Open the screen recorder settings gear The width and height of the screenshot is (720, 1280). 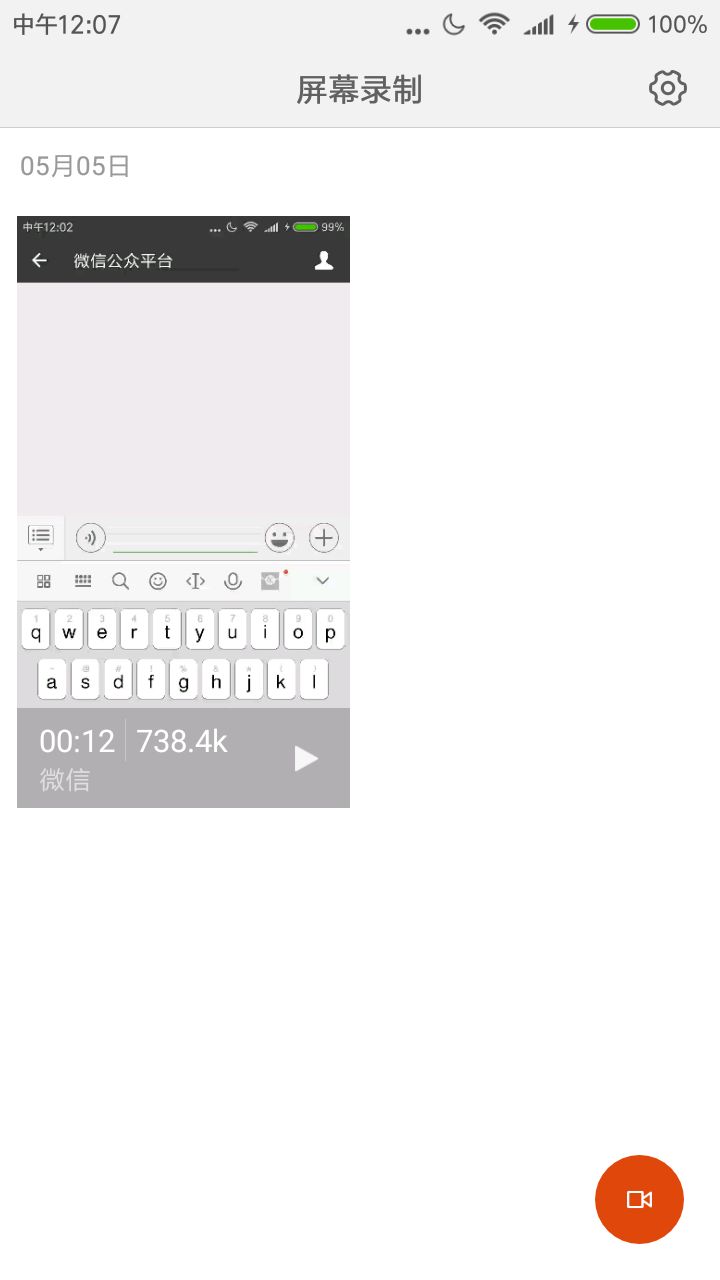tap(667, 89)
